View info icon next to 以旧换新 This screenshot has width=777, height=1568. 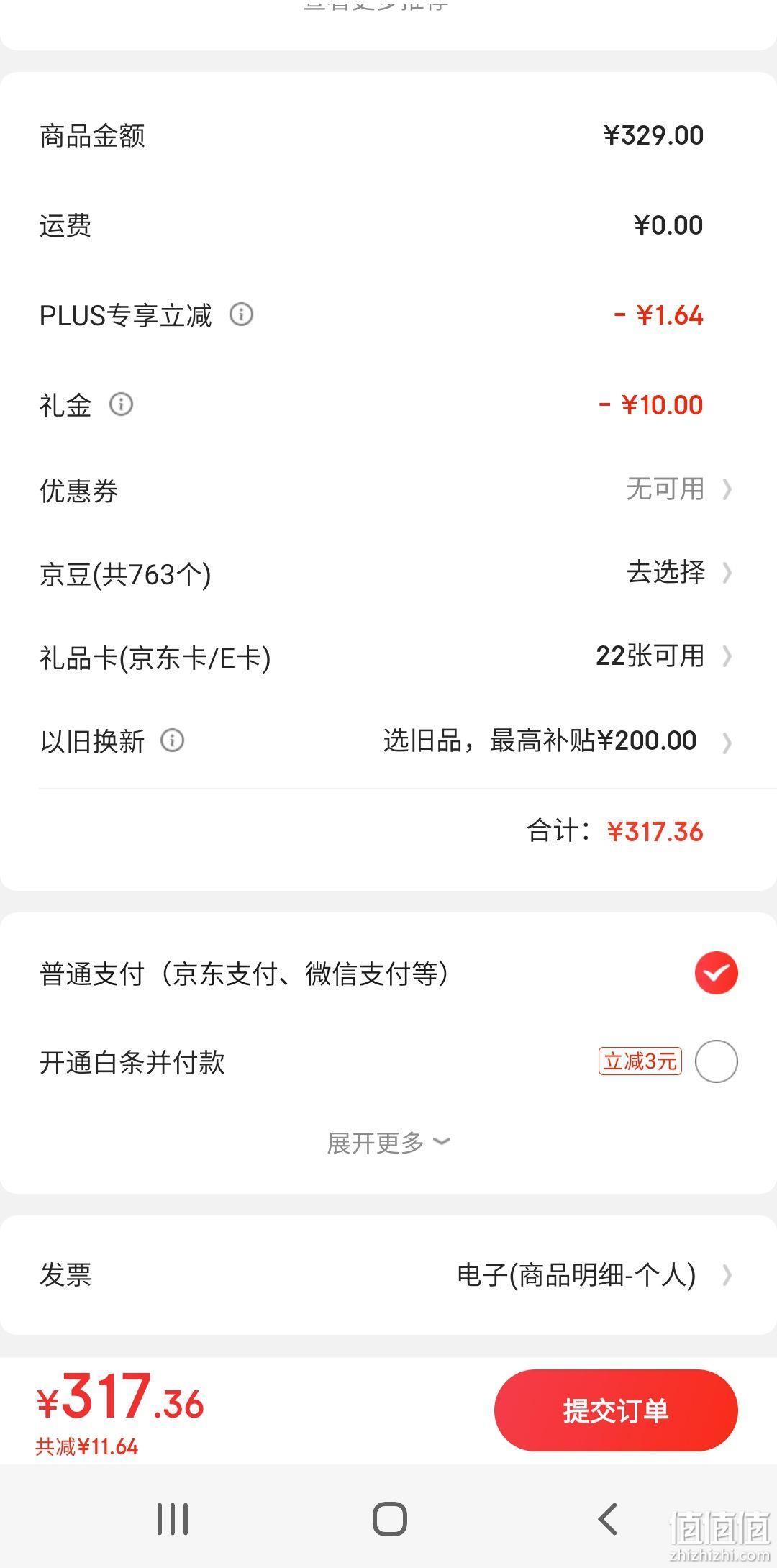[x=172, y=740]
